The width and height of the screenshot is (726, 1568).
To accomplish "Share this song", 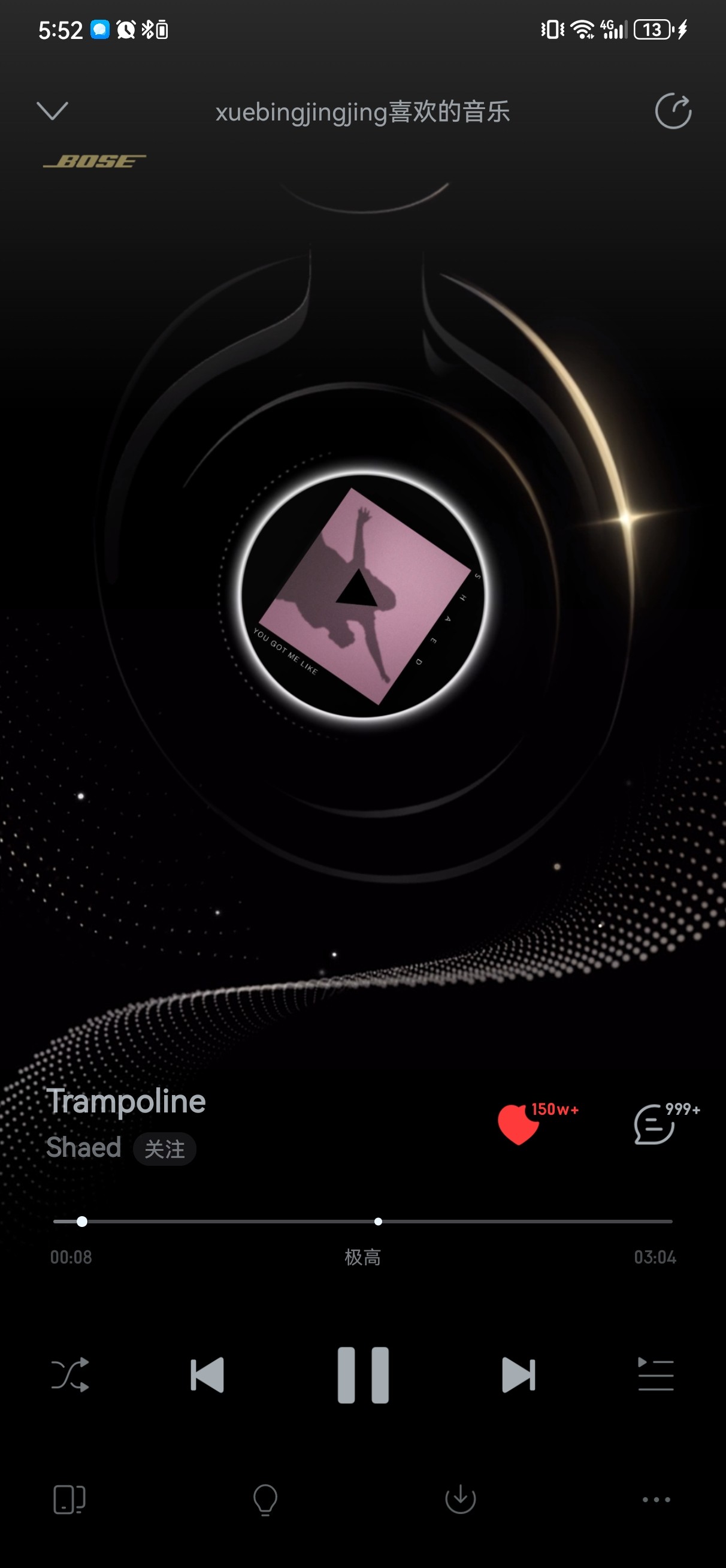I will tap(673, 111).
